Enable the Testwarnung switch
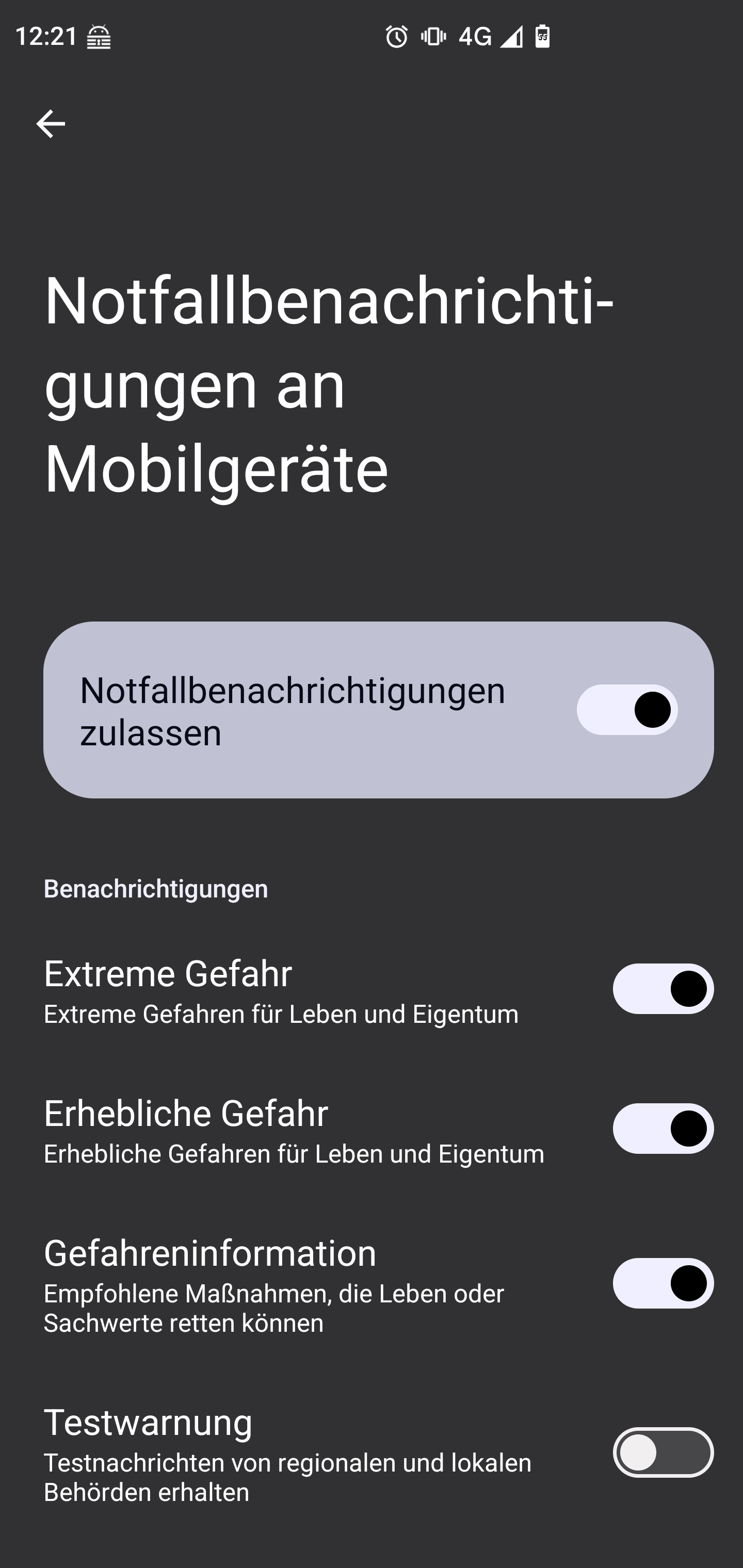Viewport: 743px width, 1568px height. pyautogui.click(x=663, y=1452)
